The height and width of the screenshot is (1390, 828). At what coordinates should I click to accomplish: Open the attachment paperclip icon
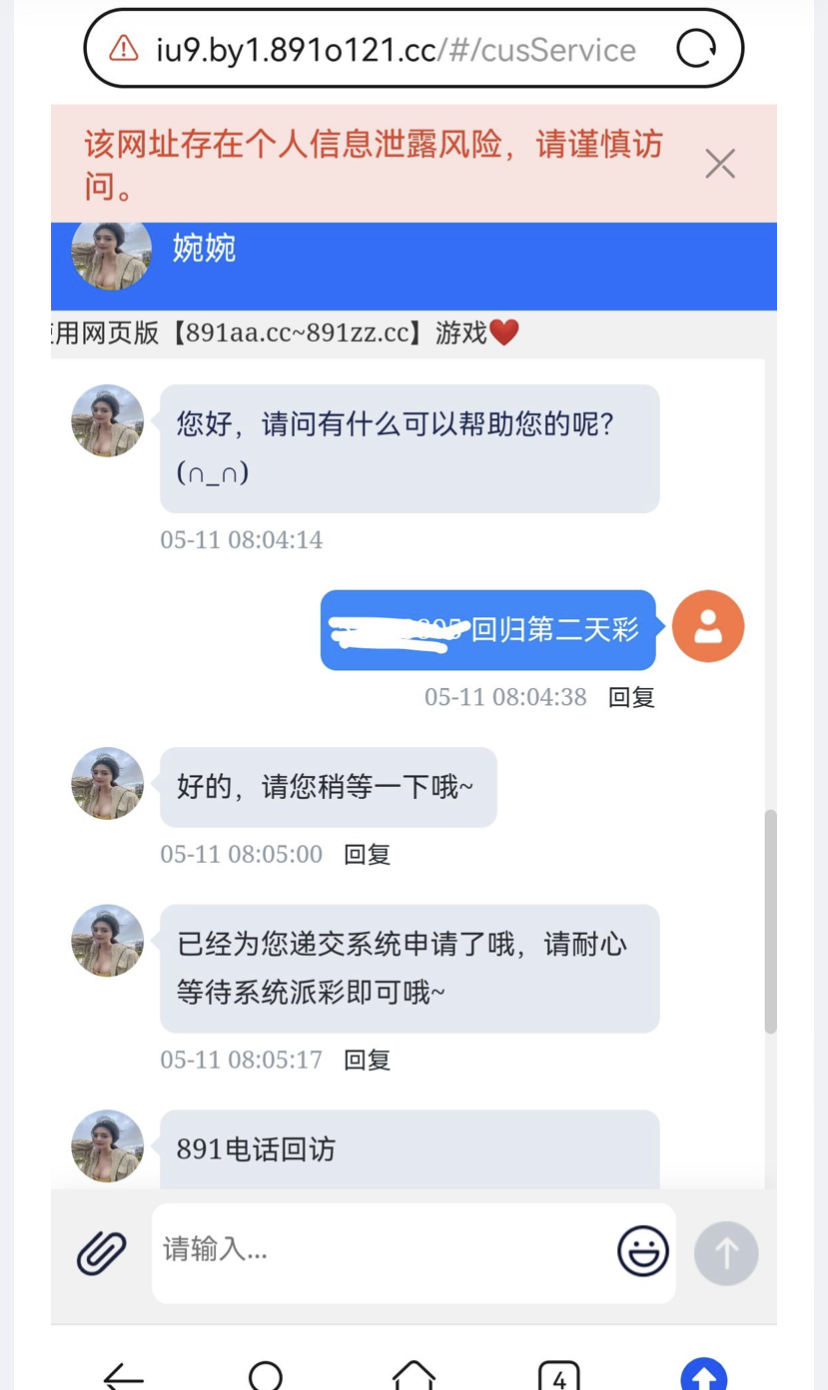pos(102,1252)
